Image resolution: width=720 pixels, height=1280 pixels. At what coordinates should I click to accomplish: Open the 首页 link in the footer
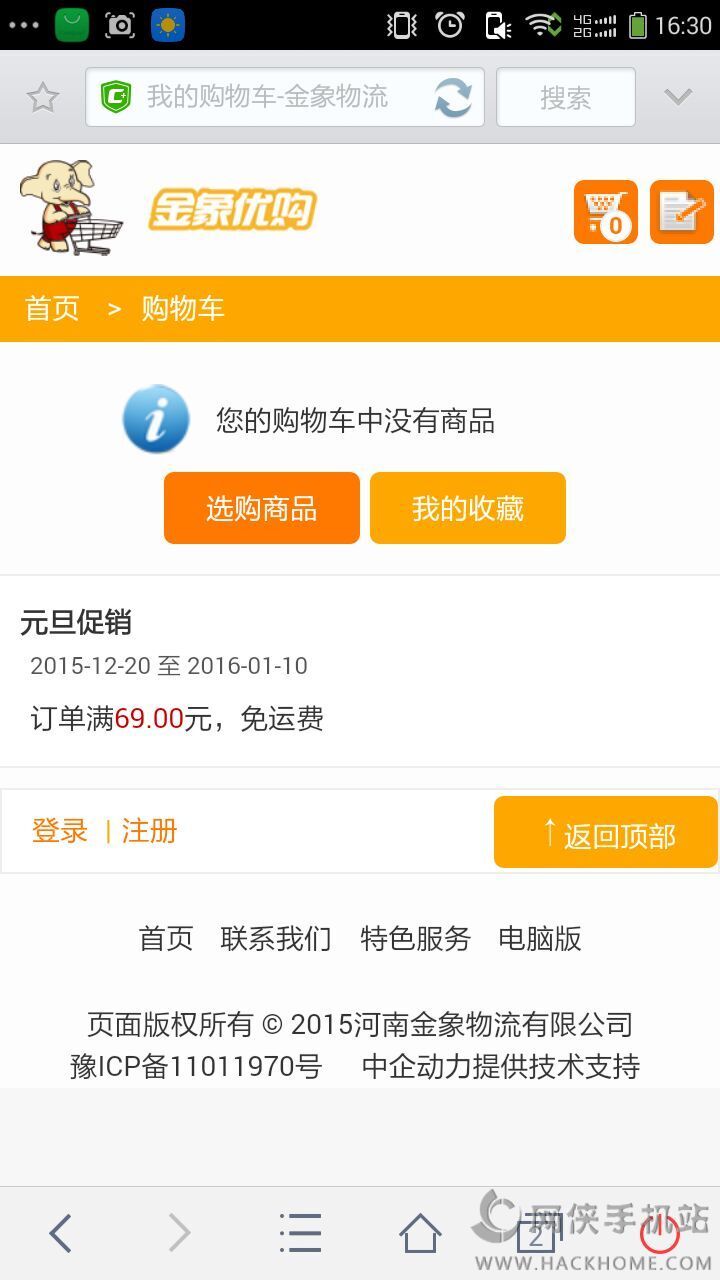coord(166,938)
